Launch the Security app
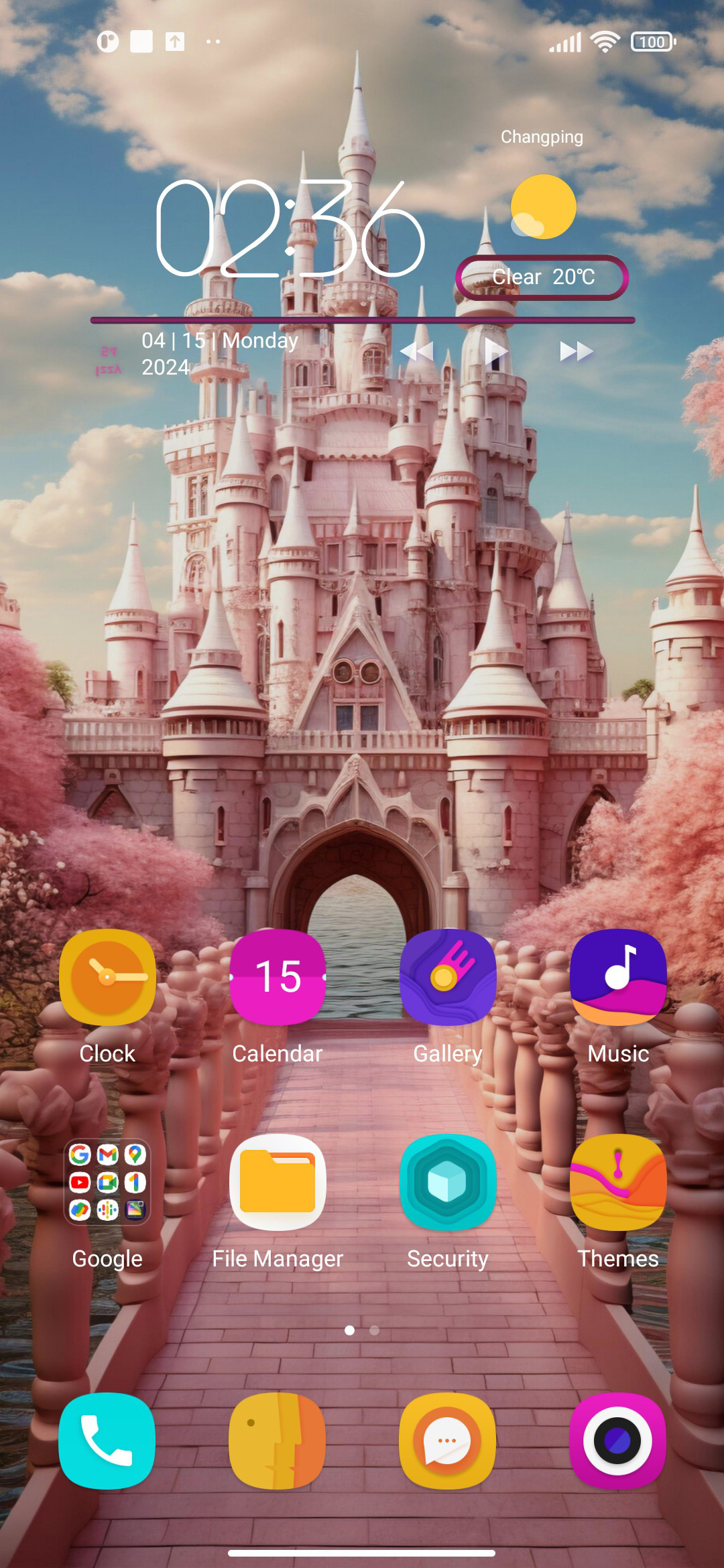724x1568 pixels. [x=448, y=1182]
